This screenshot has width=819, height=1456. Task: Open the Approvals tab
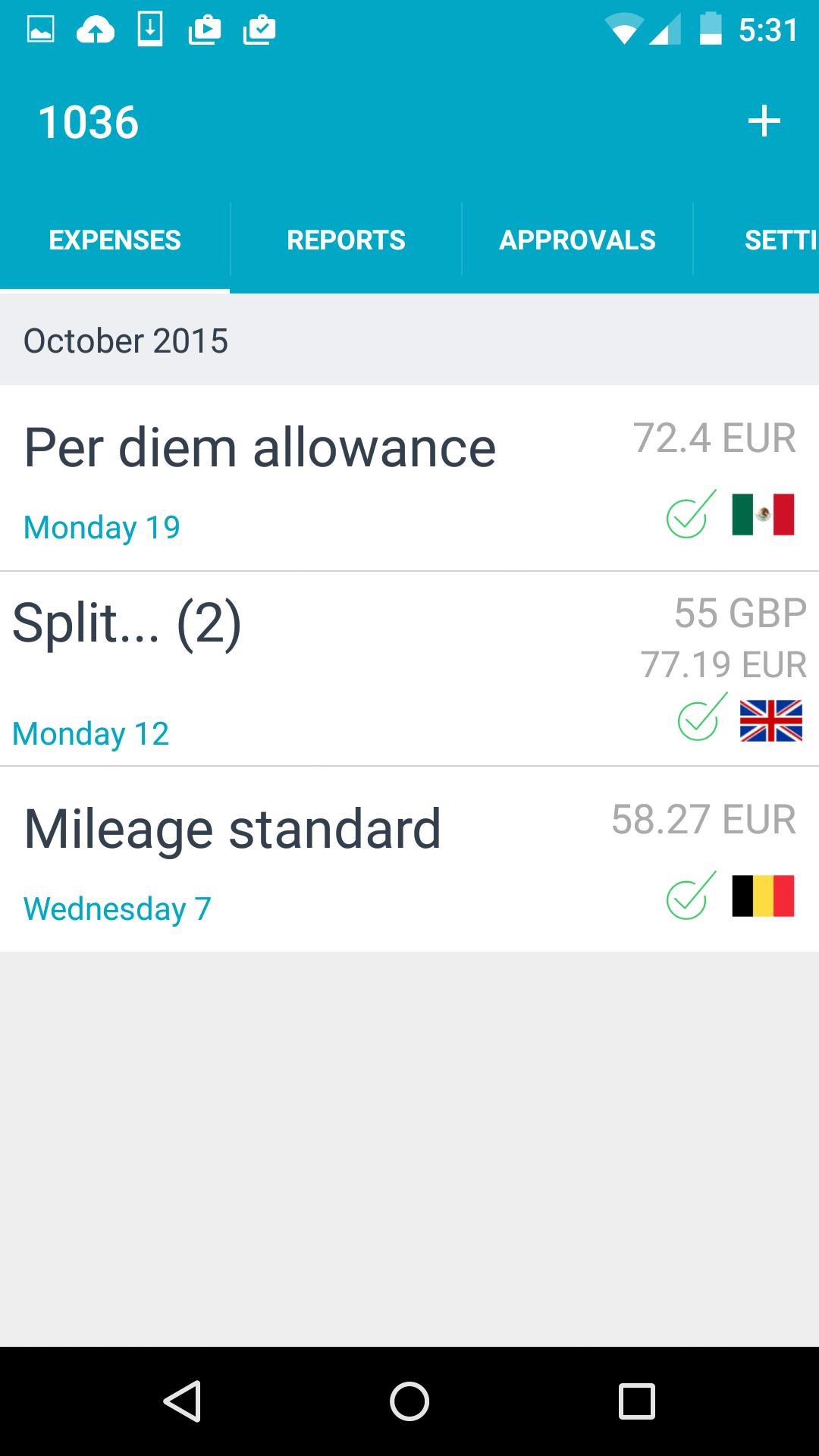(x=577, y=240)
